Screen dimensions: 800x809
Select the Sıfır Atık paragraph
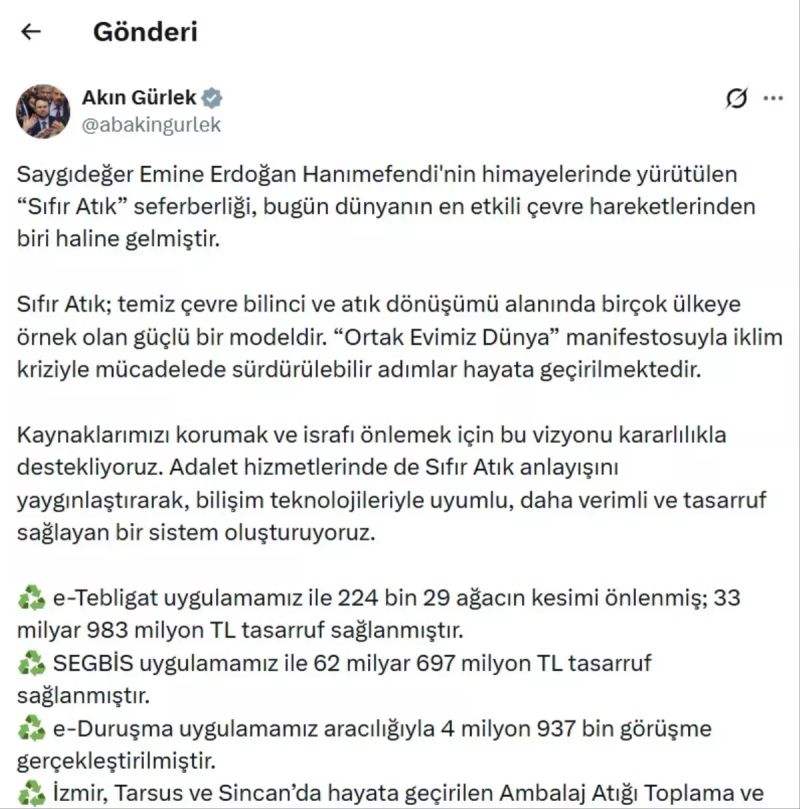(x=380, y=339)
